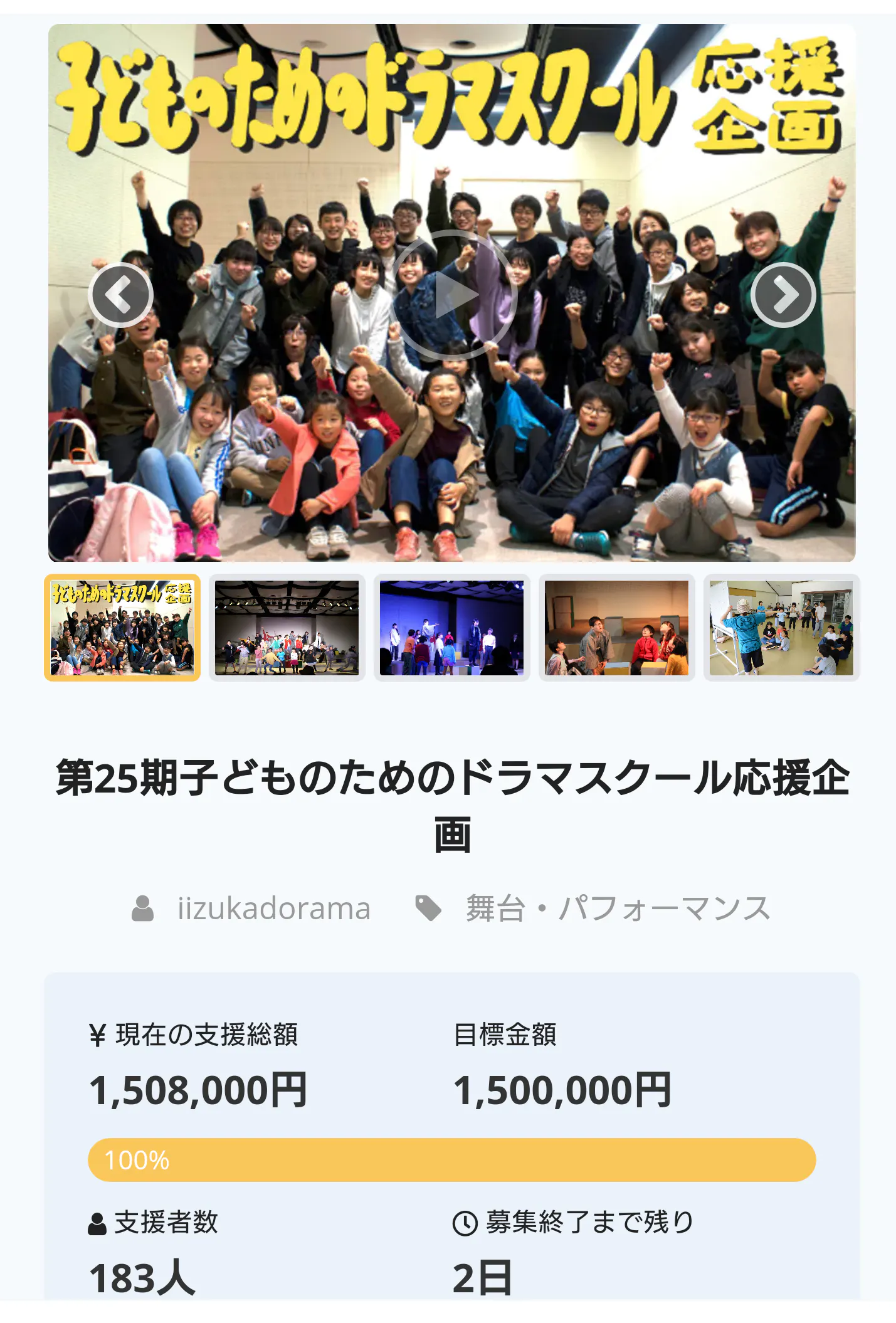This screenshot has width=896, height=1323.
Task: Select the blue-lit stage thumbnail
Action: [x=452, y=628]
